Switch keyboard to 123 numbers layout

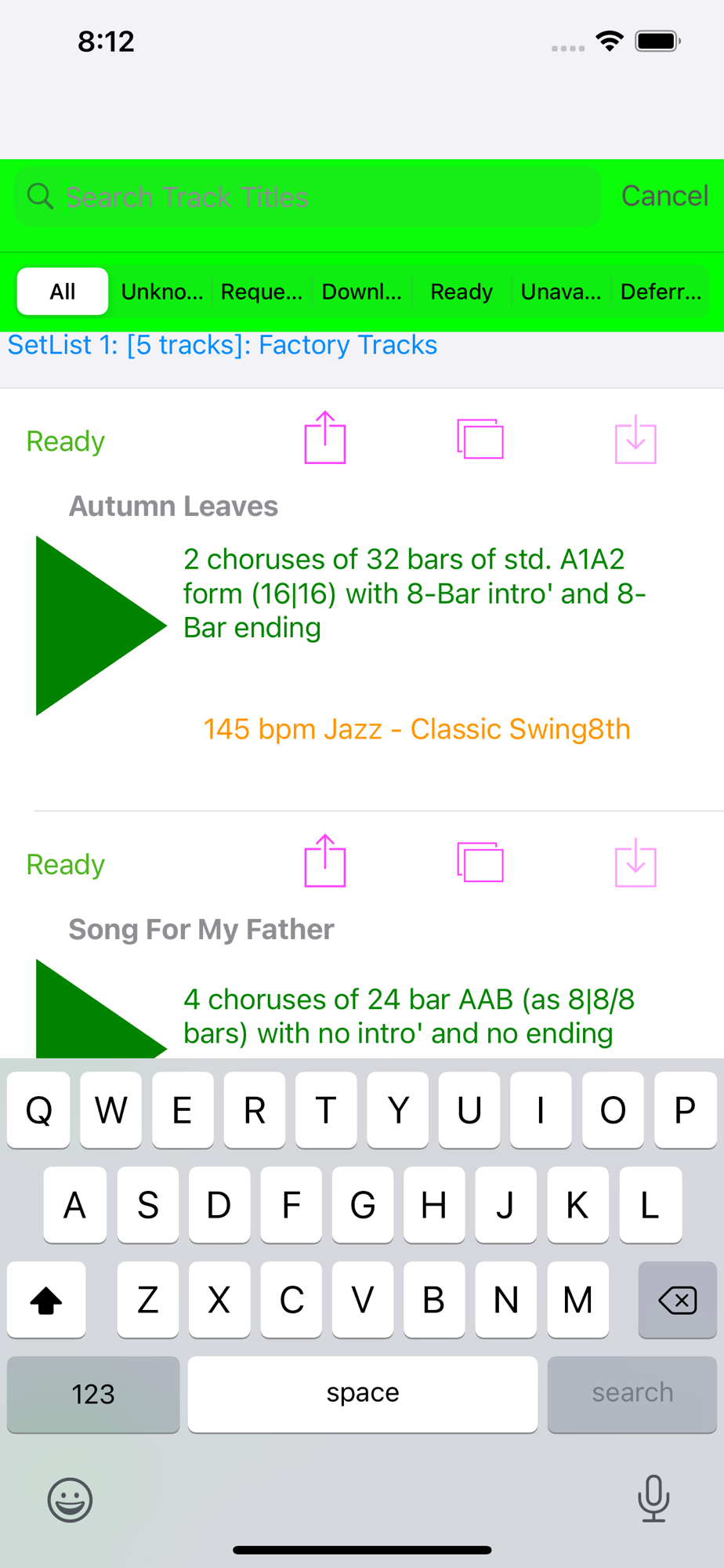93,1394
